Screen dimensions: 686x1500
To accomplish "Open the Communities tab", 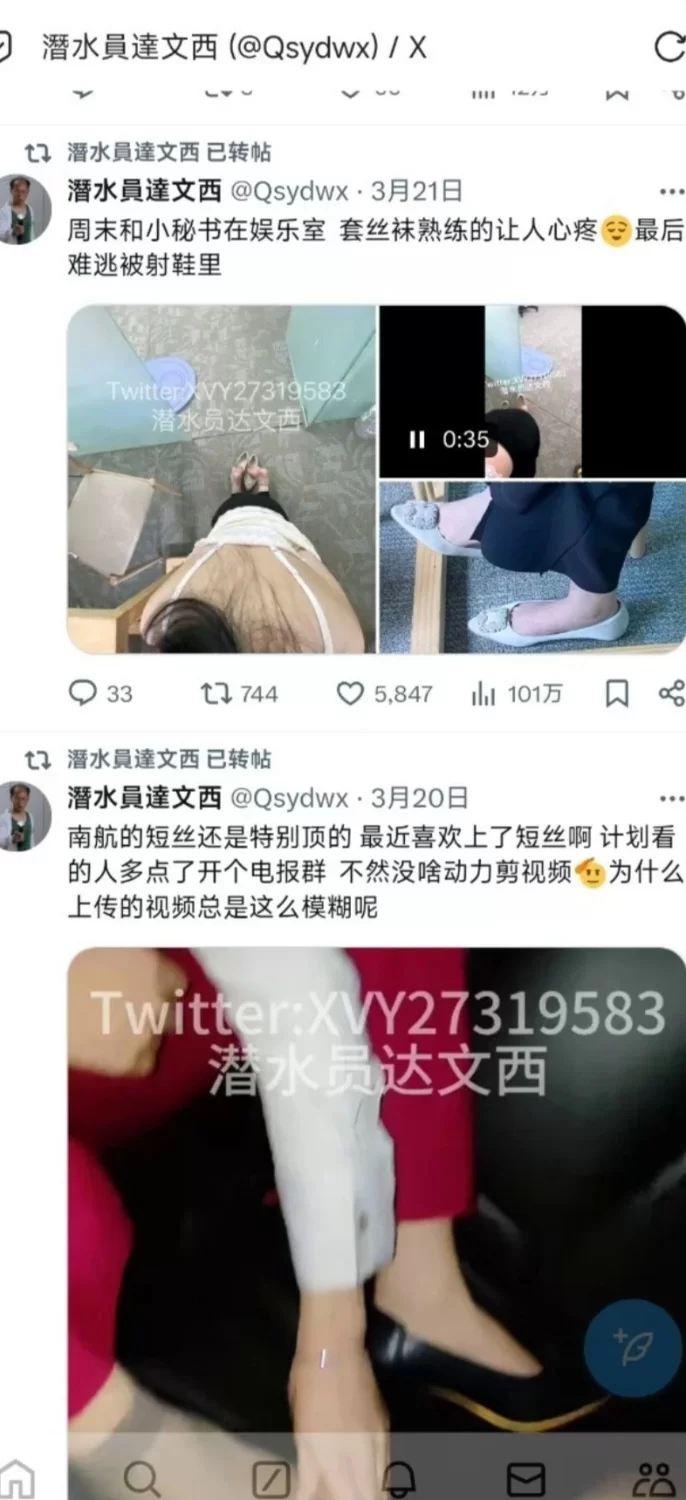I will (x=654, y=1479).
